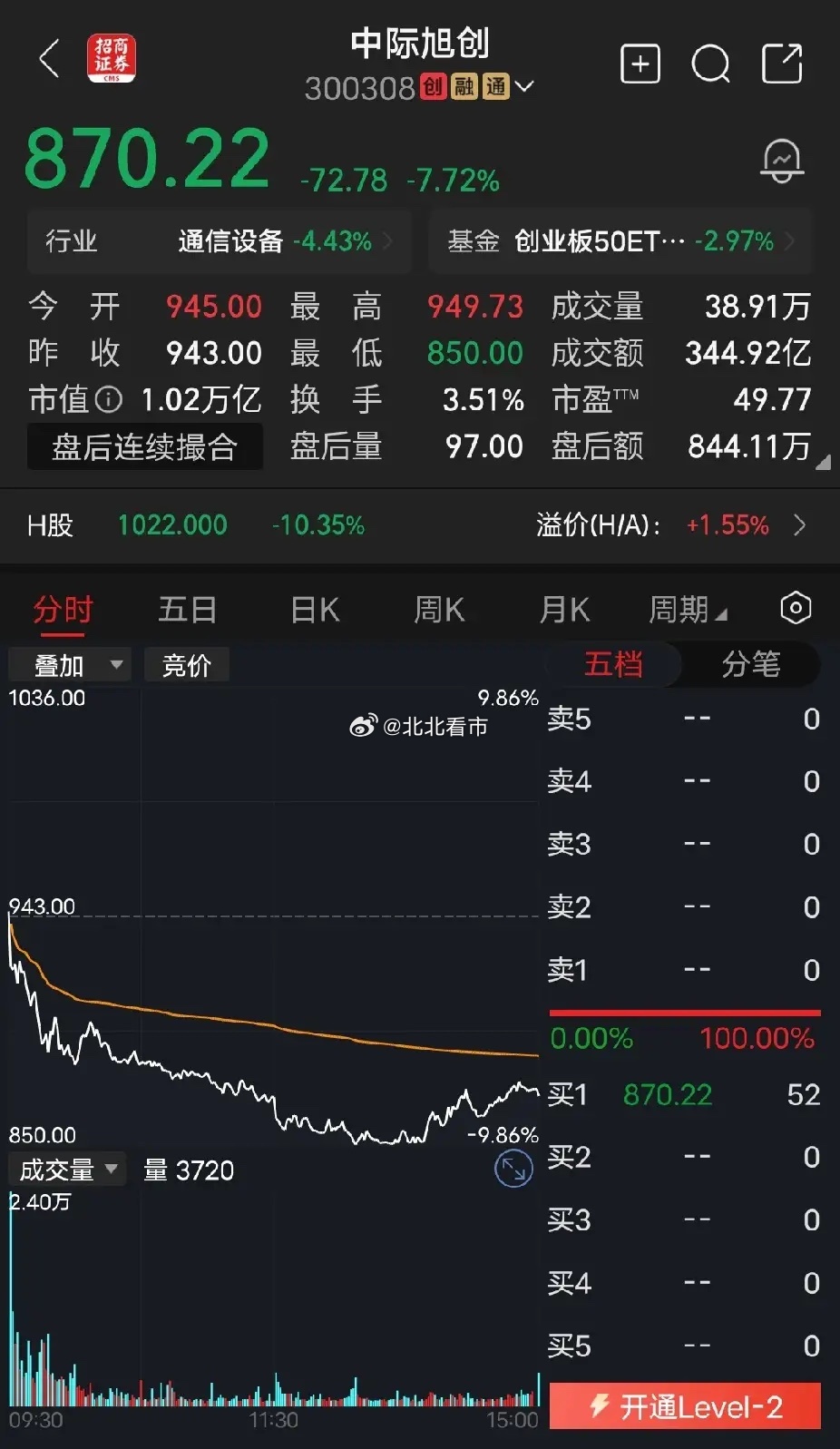Image resolution: width=840 pixels, height=1449 pixels.
Task: Switch to the 周K chart tab
Action: (x=439, y=610)
